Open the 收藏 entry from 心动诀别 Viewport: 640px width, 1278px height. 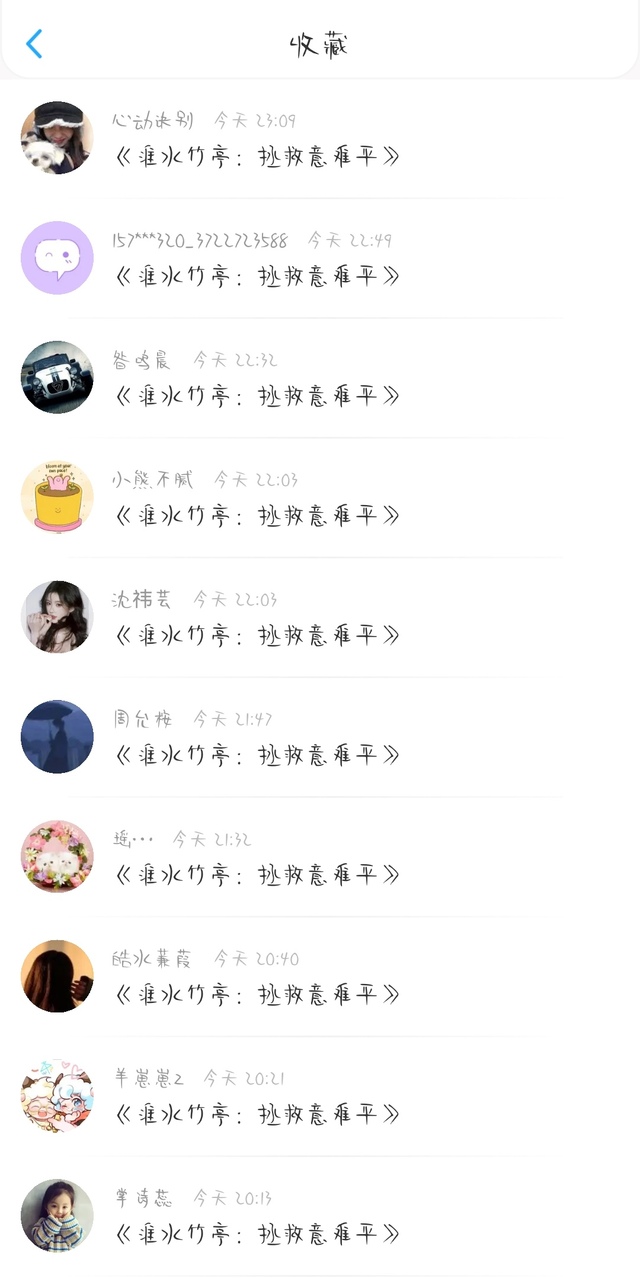click(258, 156)
